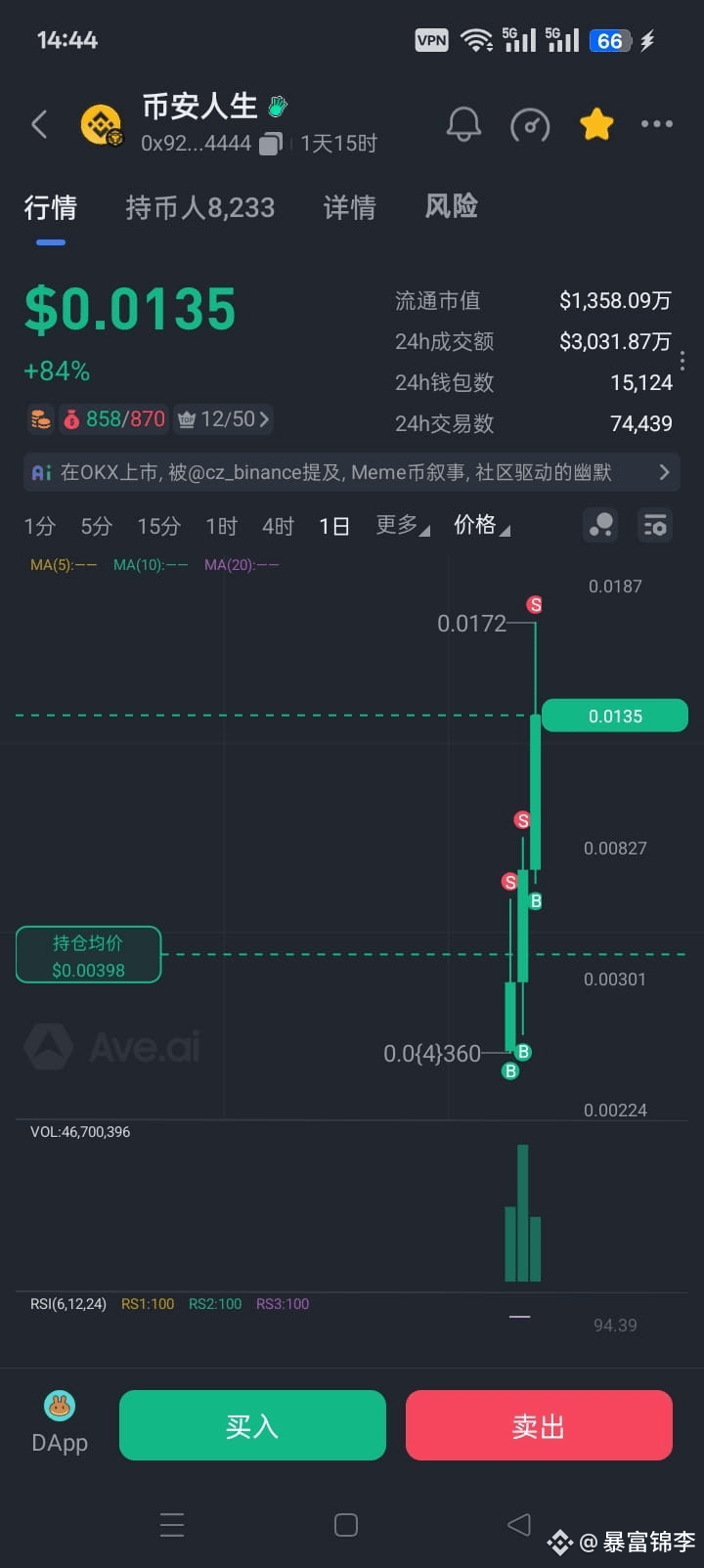This screenshot has height=1568, width=704.
Task: Go back using the top-left arrow
Action: [40, 125]
